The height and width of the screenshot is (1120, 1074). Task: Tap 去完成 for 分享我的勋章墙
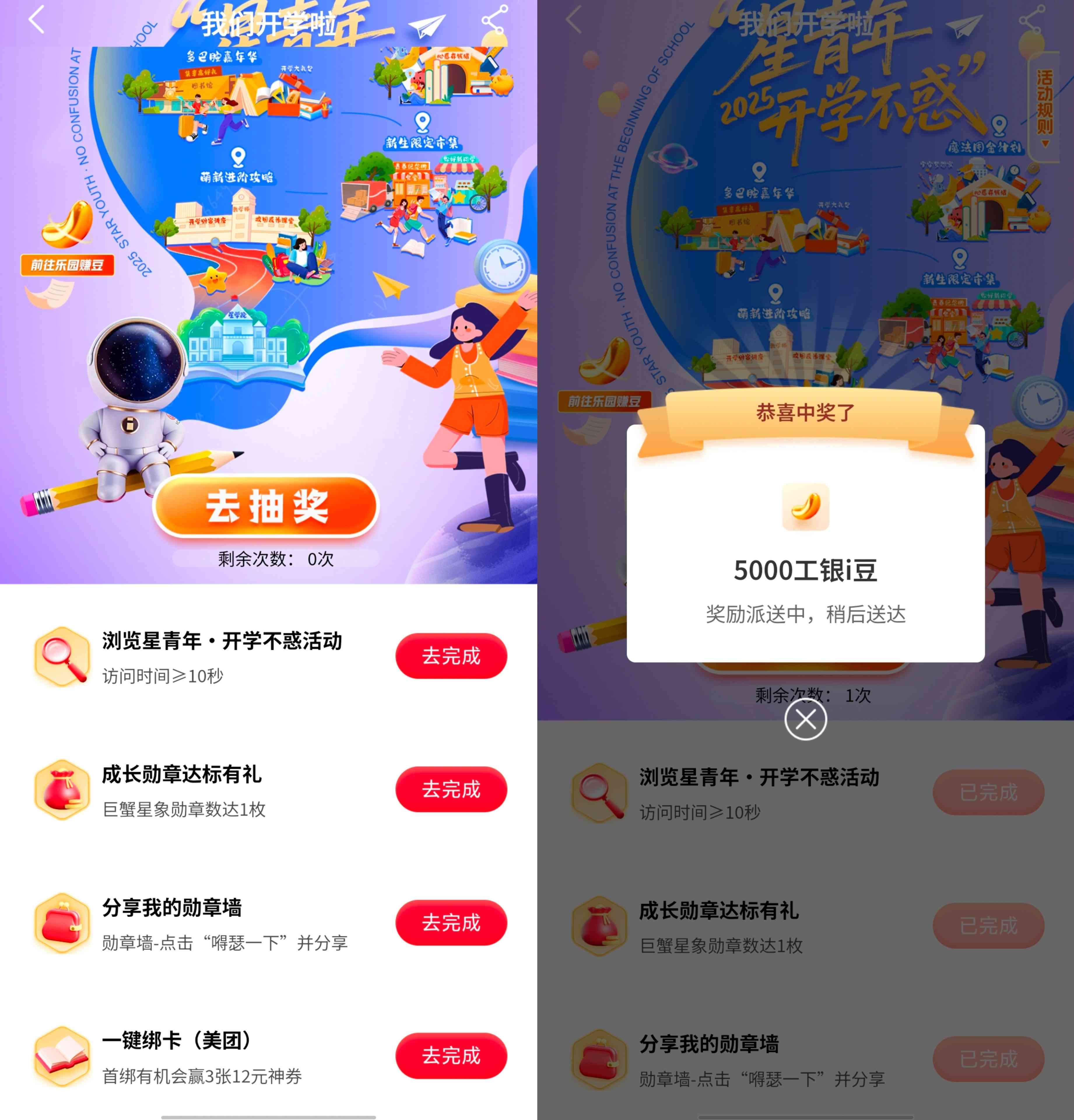coord(451,922)
